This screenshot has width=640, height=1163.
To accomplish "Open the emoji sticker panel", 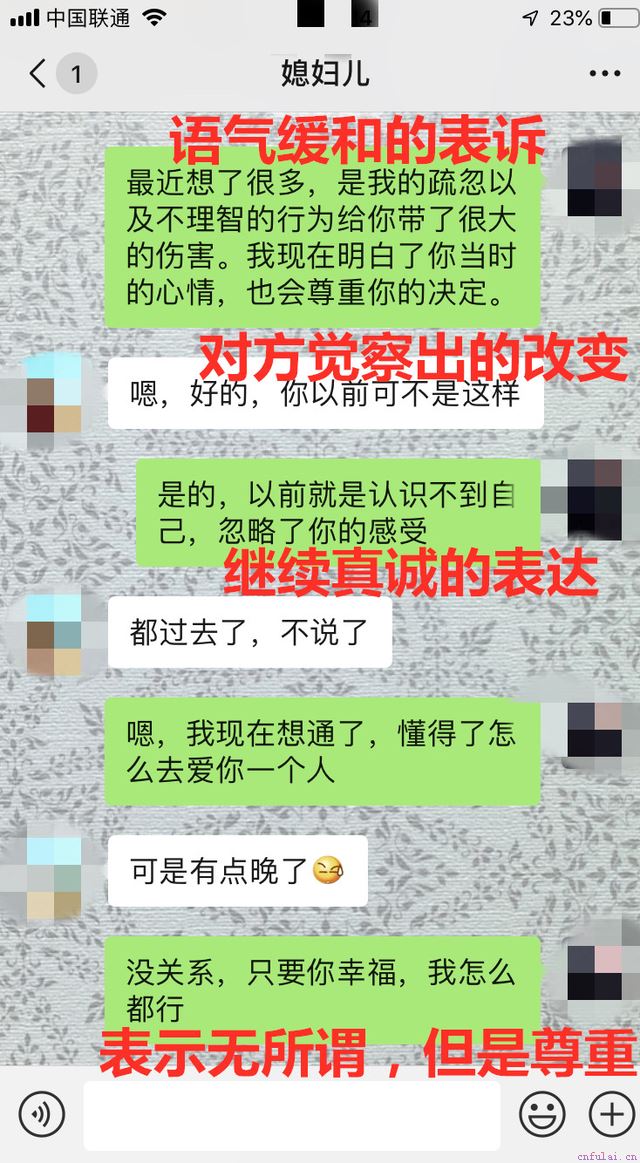I will [542, 1114].
